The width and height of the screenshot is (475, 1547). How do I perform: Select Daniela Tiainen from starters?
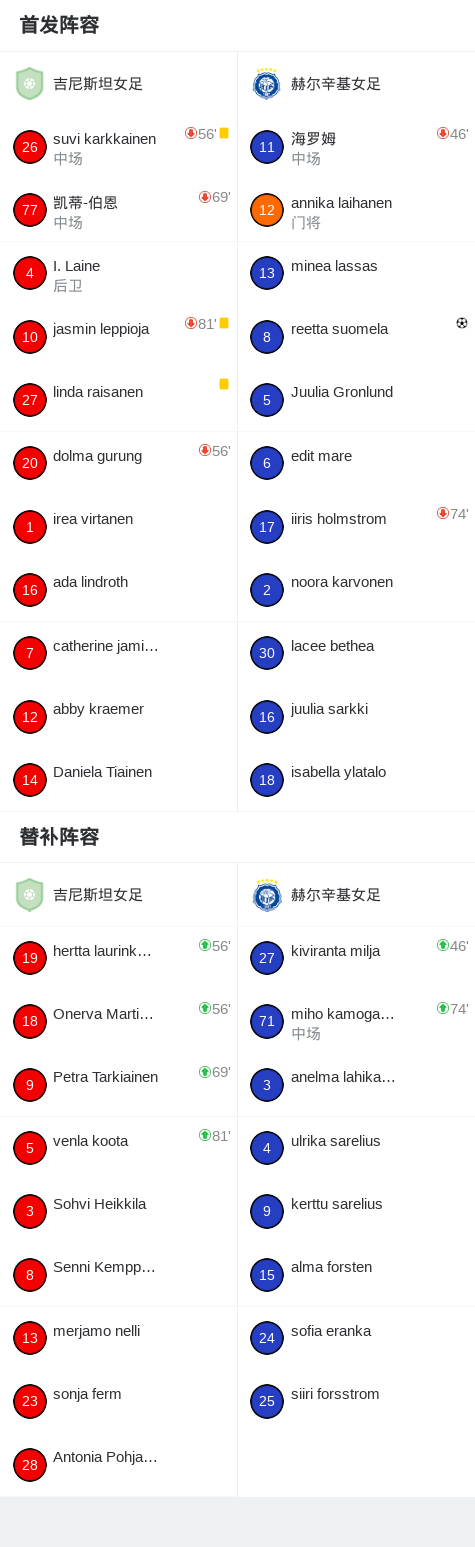[x=118, y=780]
